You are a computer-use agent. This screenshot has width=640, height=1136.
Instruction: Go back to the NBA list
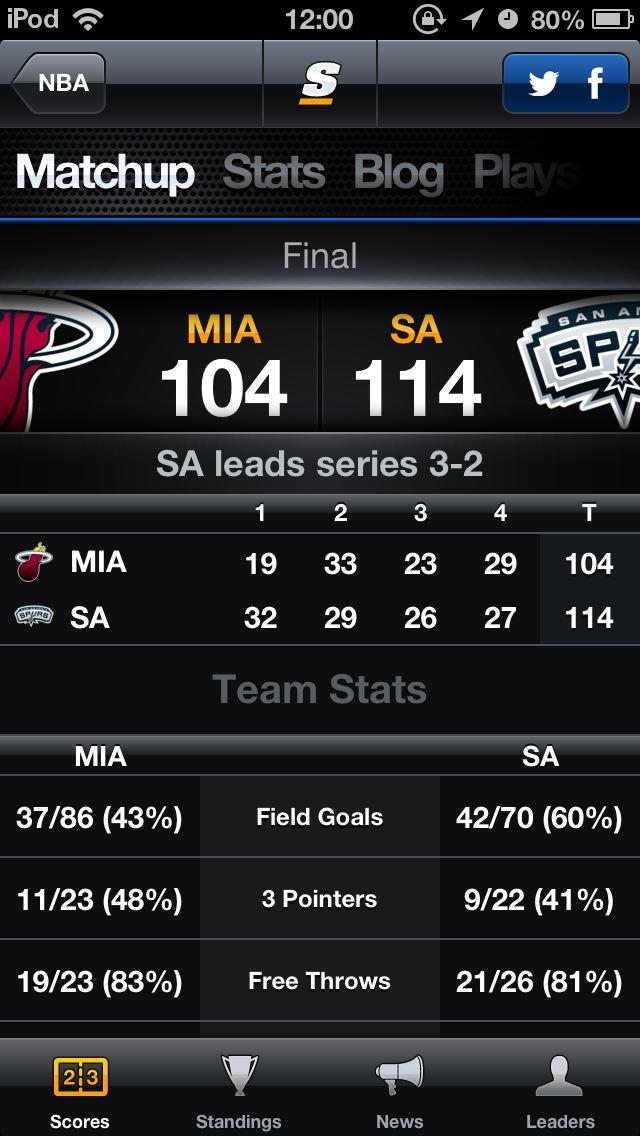(59, 83)
